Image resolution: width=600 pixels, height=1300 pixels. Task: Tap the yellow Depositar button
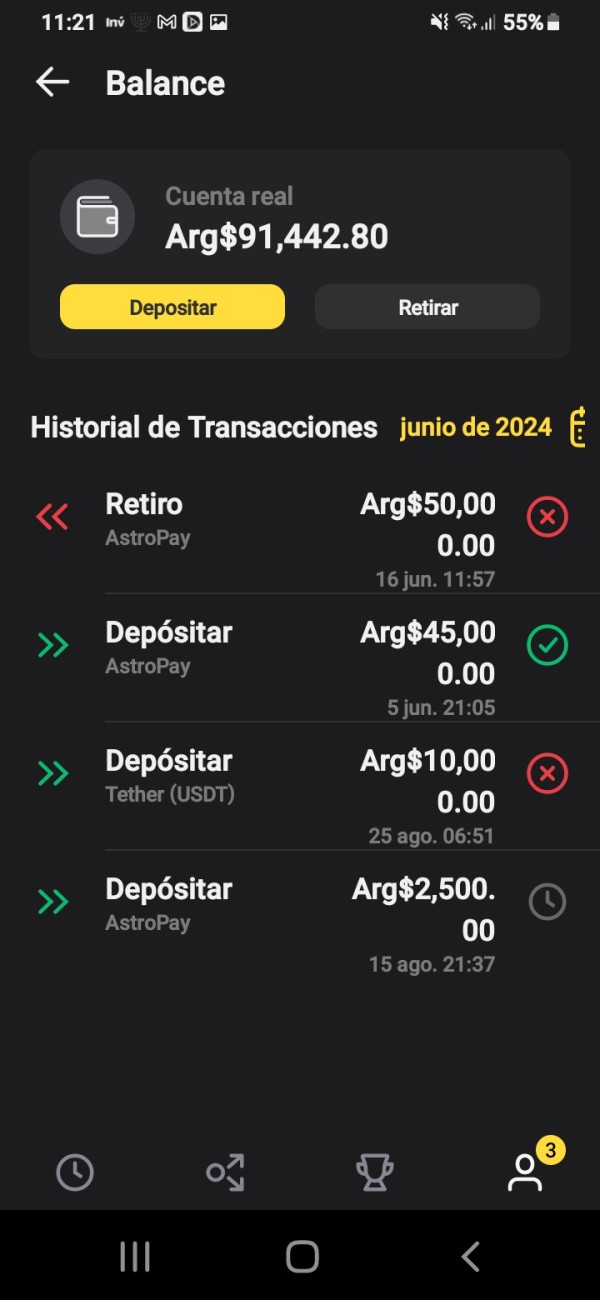point(172,307)
